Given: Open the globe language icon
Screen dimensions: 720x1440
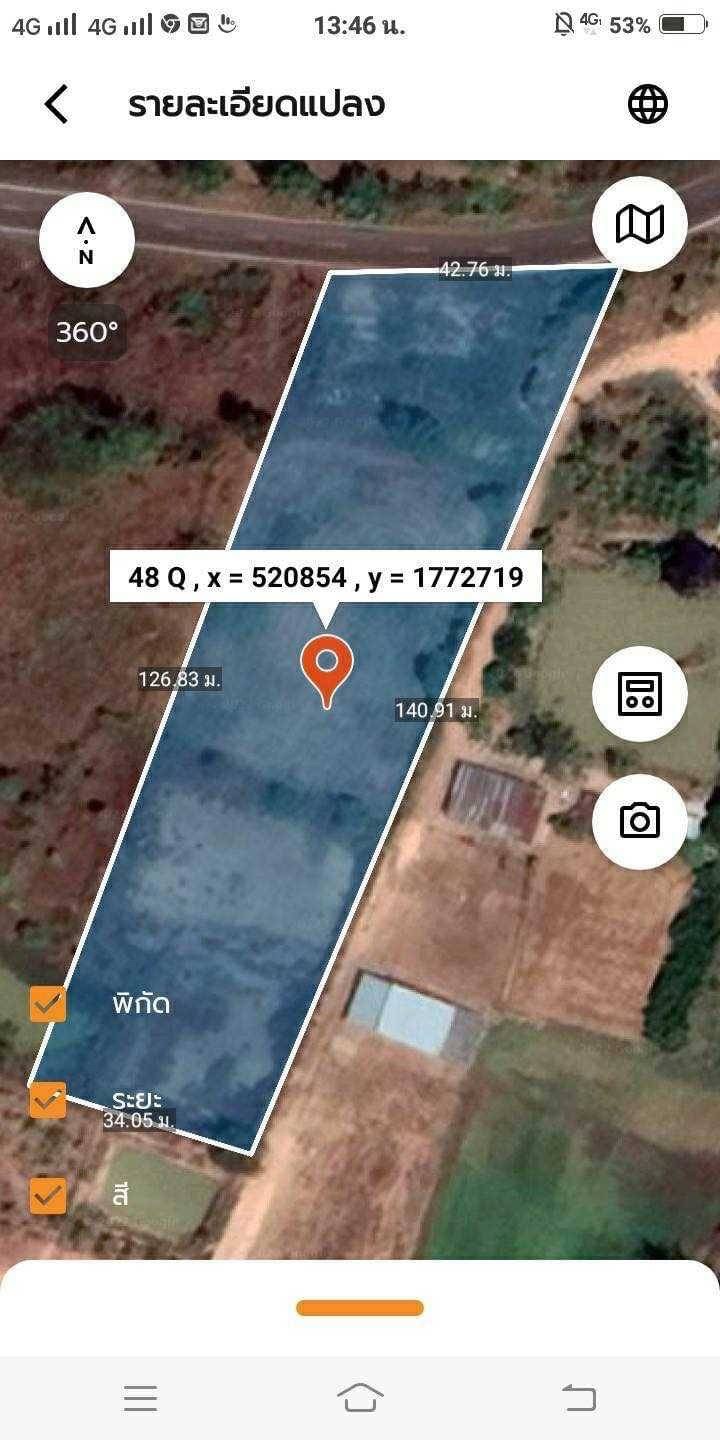Looking at the screenshot, I should [648, 103].
